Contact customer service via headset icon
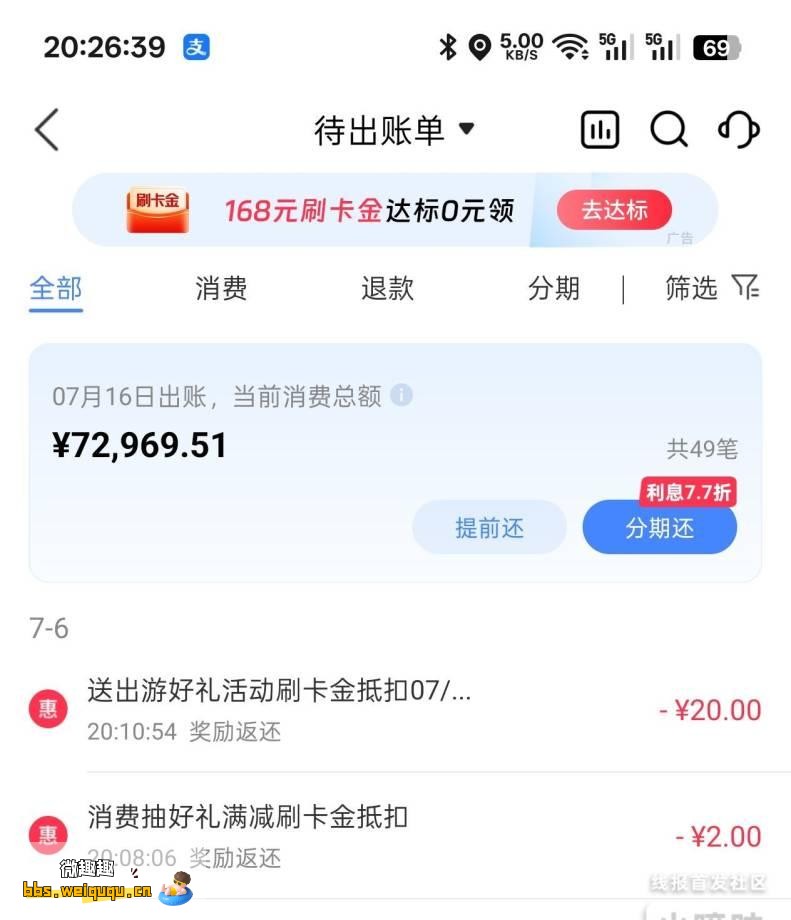 point(739,130)
